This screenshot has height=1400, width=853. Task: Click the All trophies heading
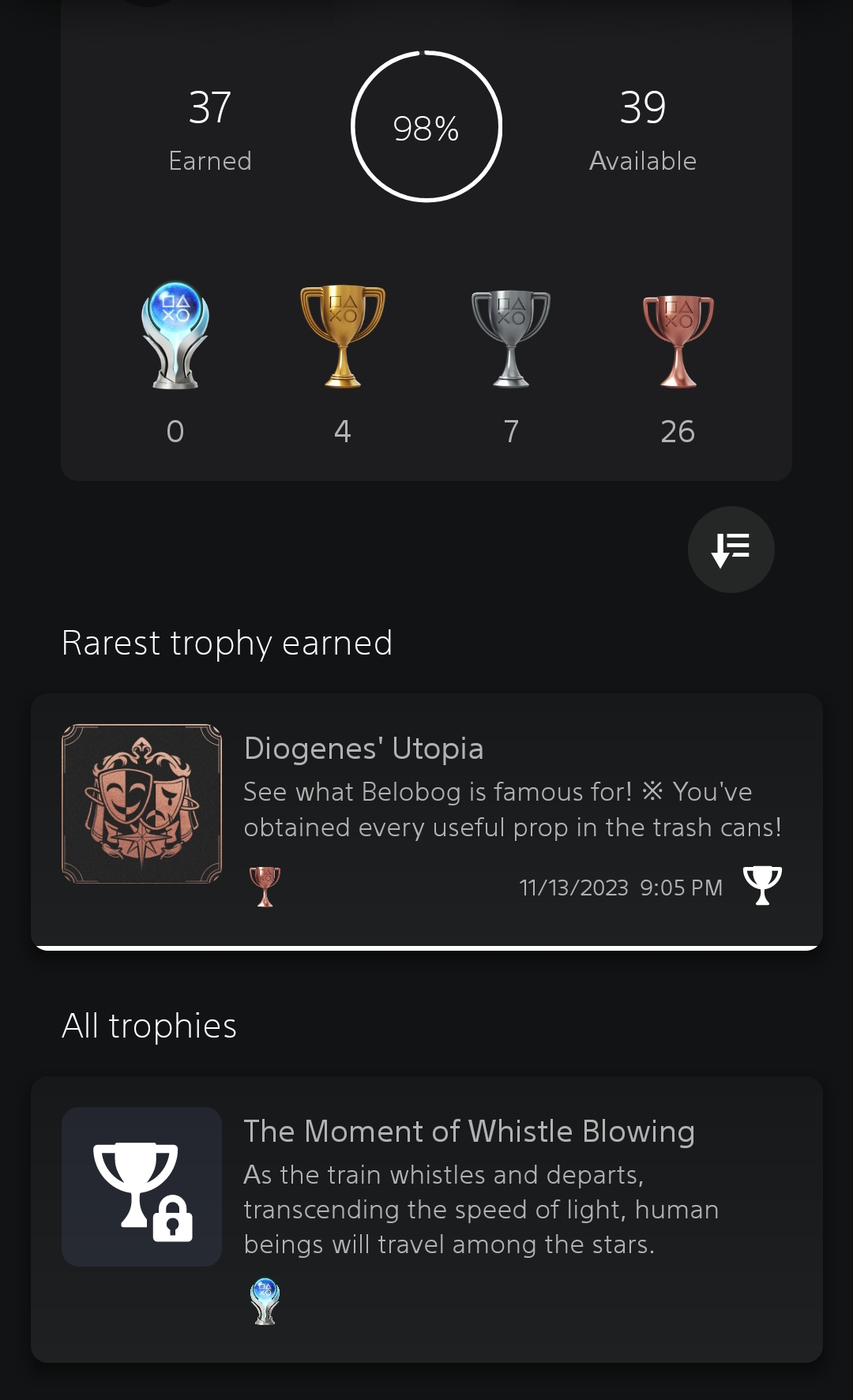tap(149, 1026)
